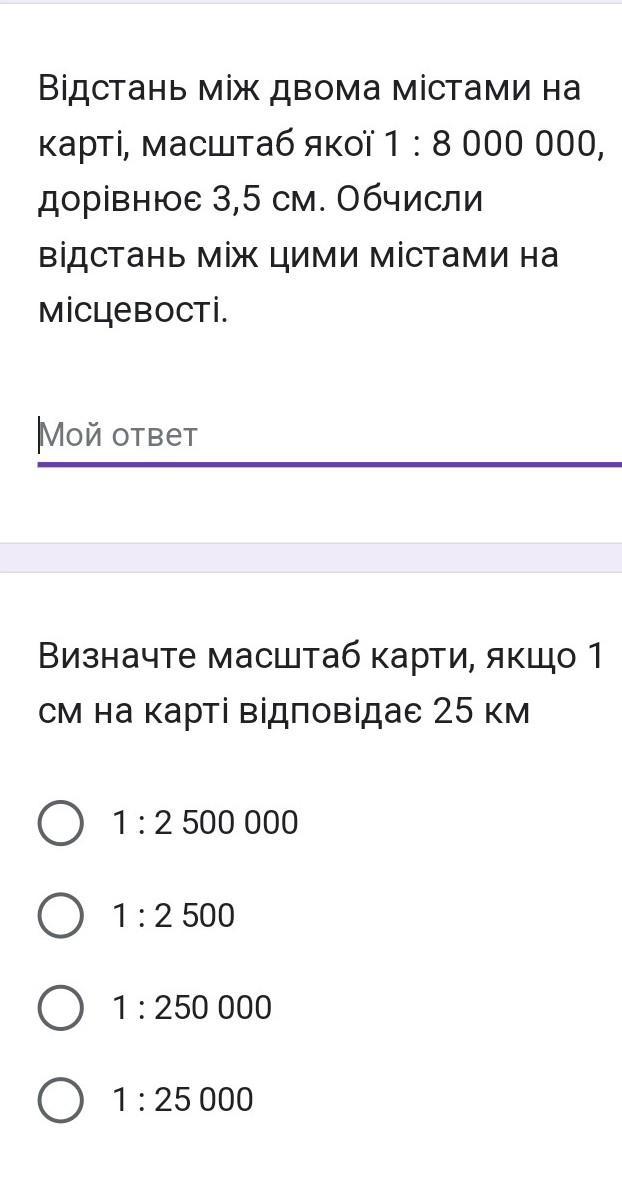Choose the answer 1 : 2 500
Viewport: 622px width, 1179px height.
(x=61, y=915)
